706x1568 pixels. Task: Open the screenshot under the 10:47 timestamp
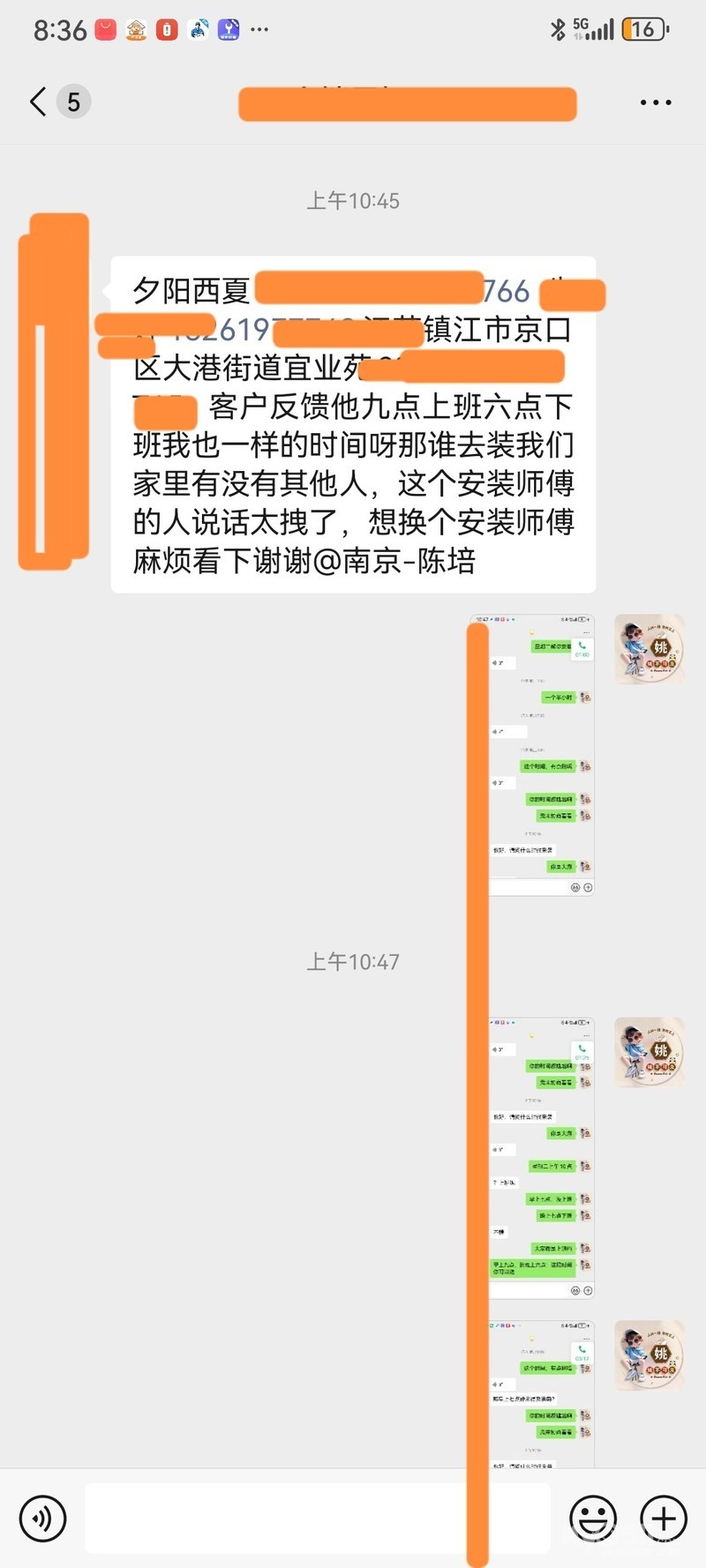point(540,1157)
